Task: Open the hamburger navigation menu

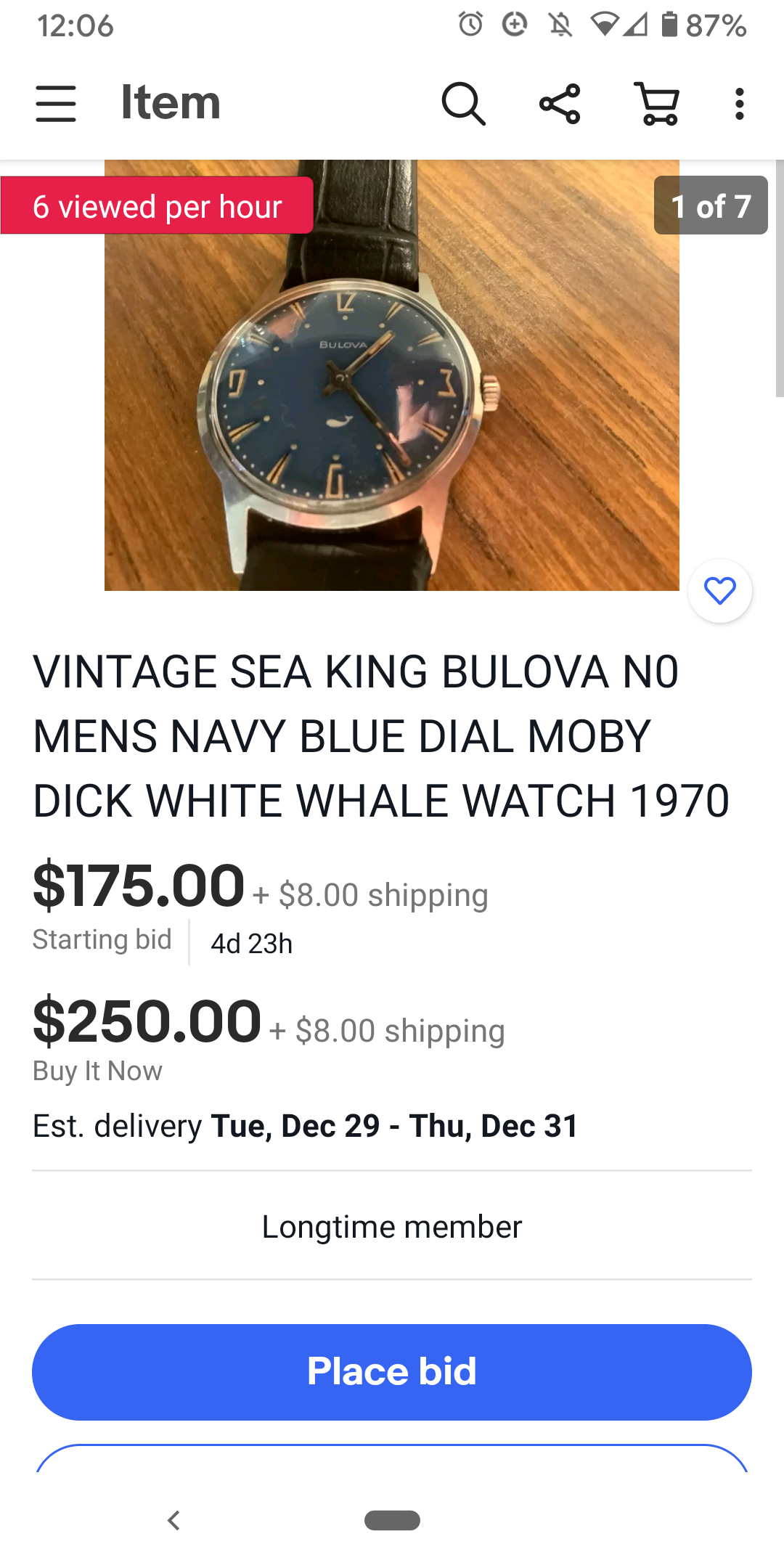Action: point(56,103)
